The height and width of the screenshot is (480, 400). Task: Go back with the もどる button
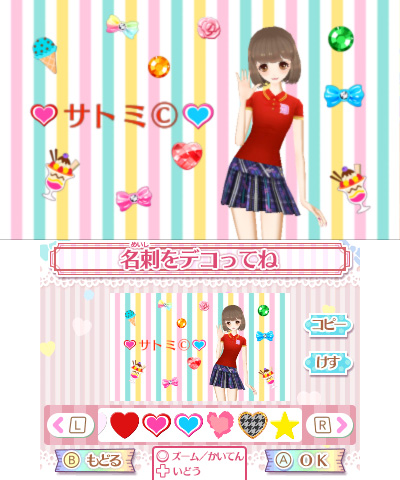[95, 460]
